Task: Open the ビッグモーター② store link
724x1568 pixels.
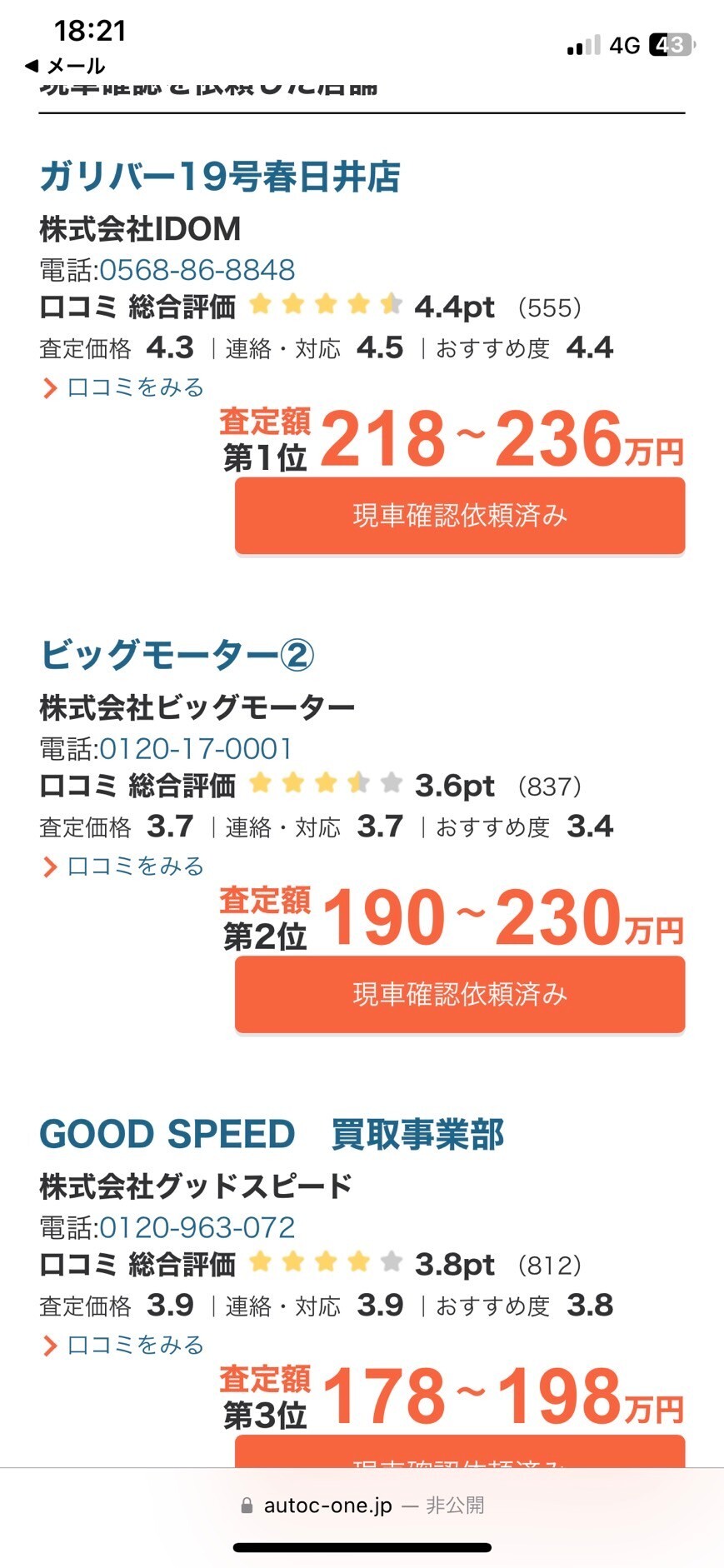Action: click(177, 655)
